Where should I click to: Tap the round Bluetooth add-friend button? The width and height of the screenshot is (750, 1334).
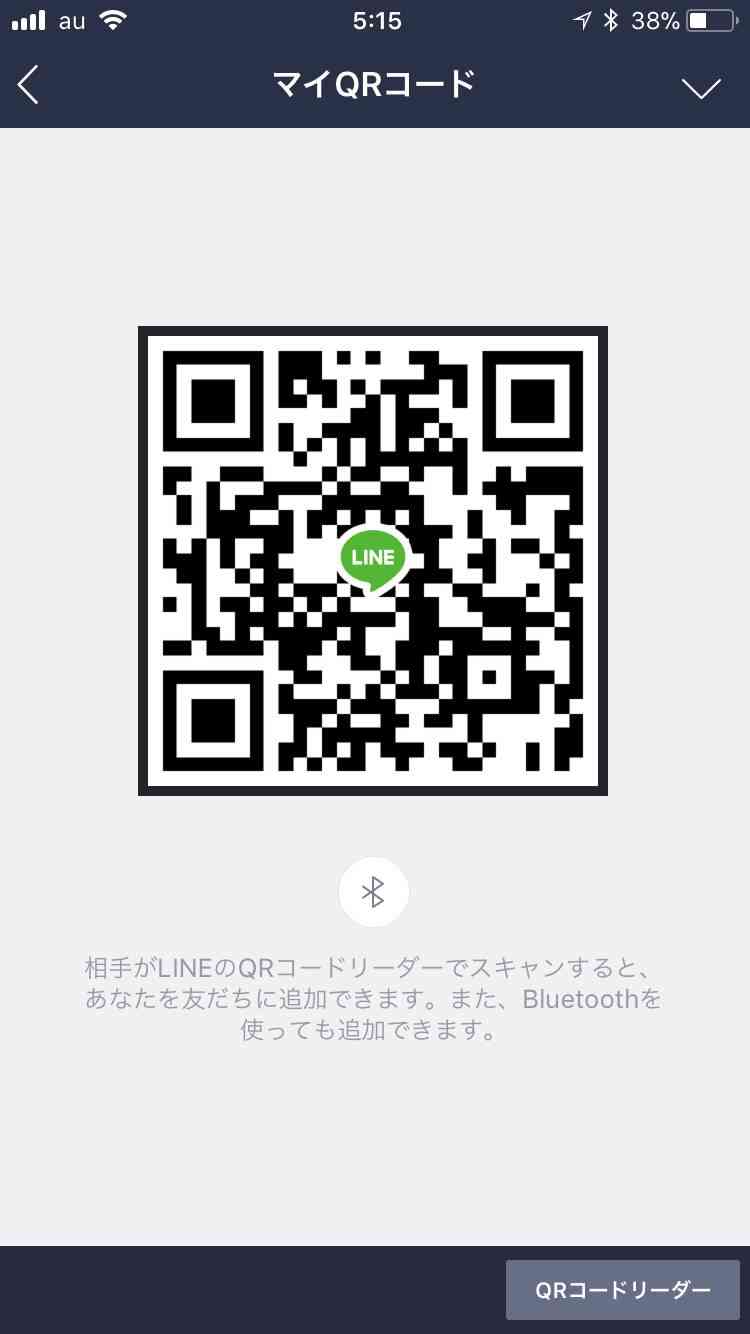click(373, 892)
